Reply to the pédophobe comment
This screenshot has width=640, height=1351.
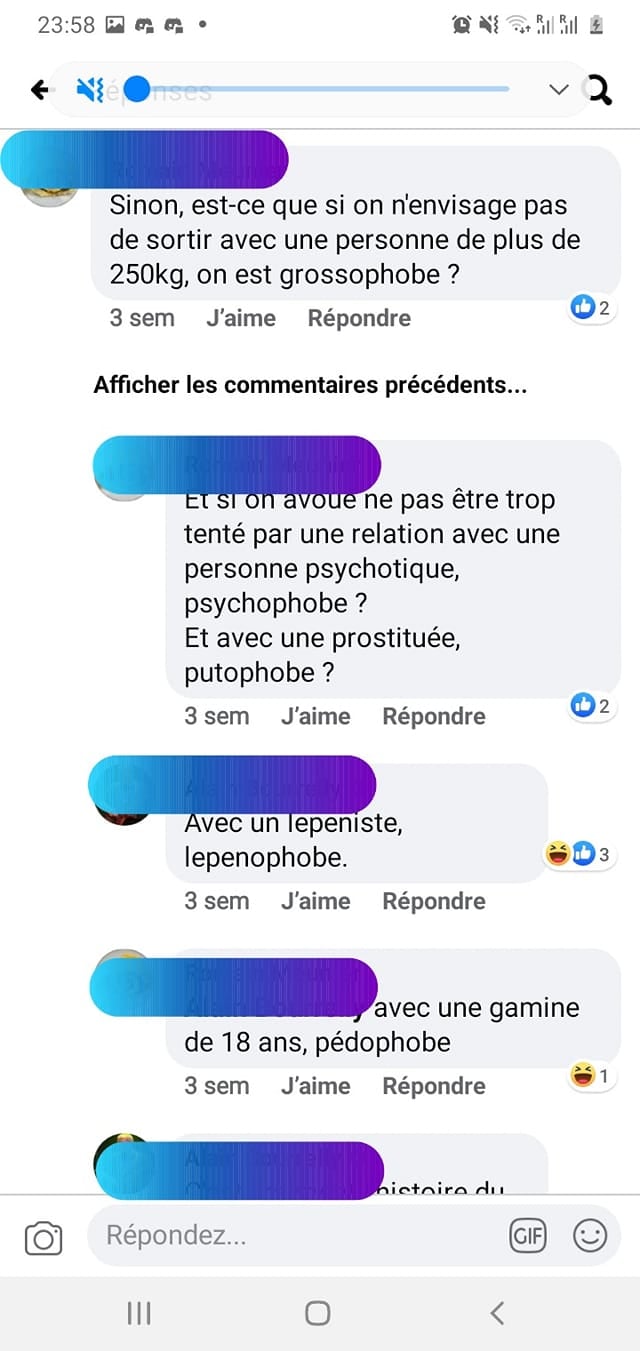[x=434, y=1086]
